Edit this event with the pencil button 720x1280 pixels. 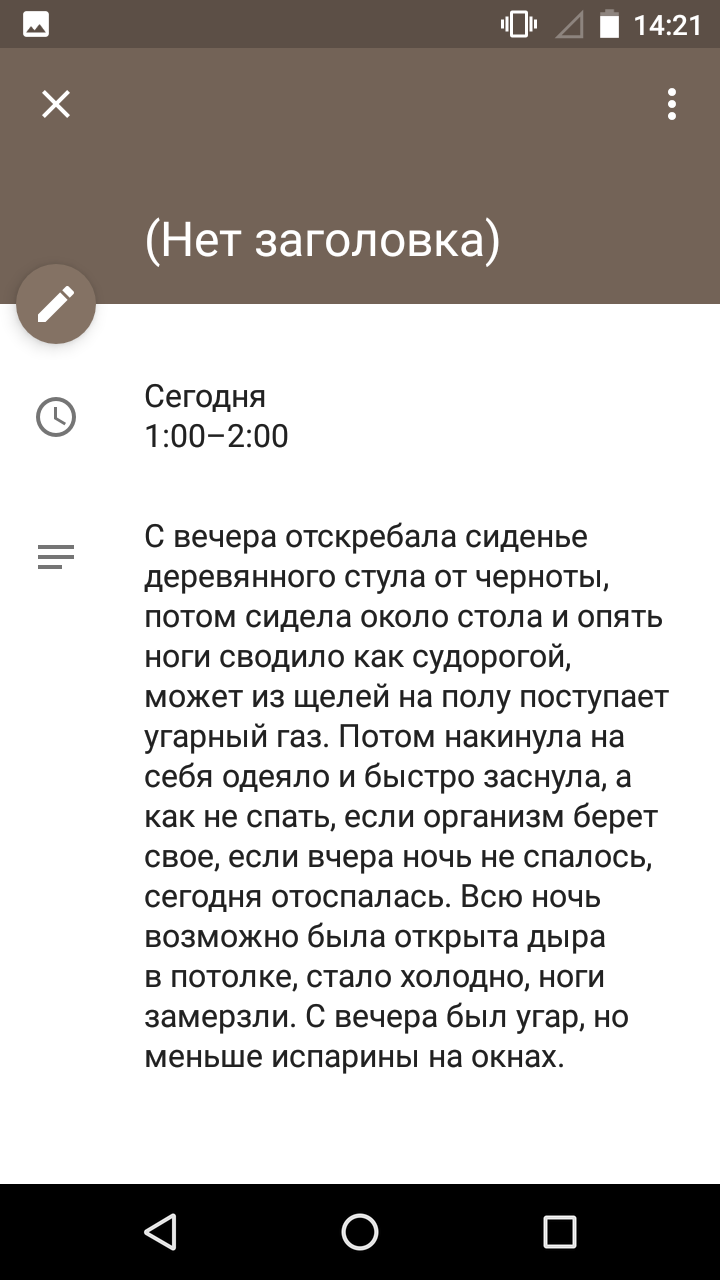point(56,304)
